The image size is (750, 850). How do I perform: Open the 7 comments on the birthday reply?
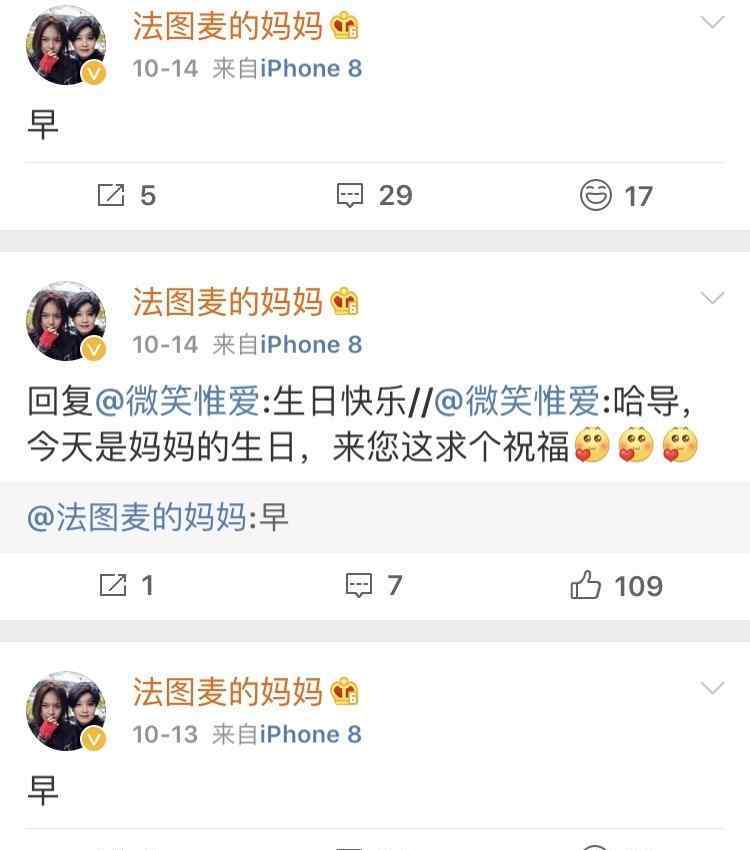374,585
